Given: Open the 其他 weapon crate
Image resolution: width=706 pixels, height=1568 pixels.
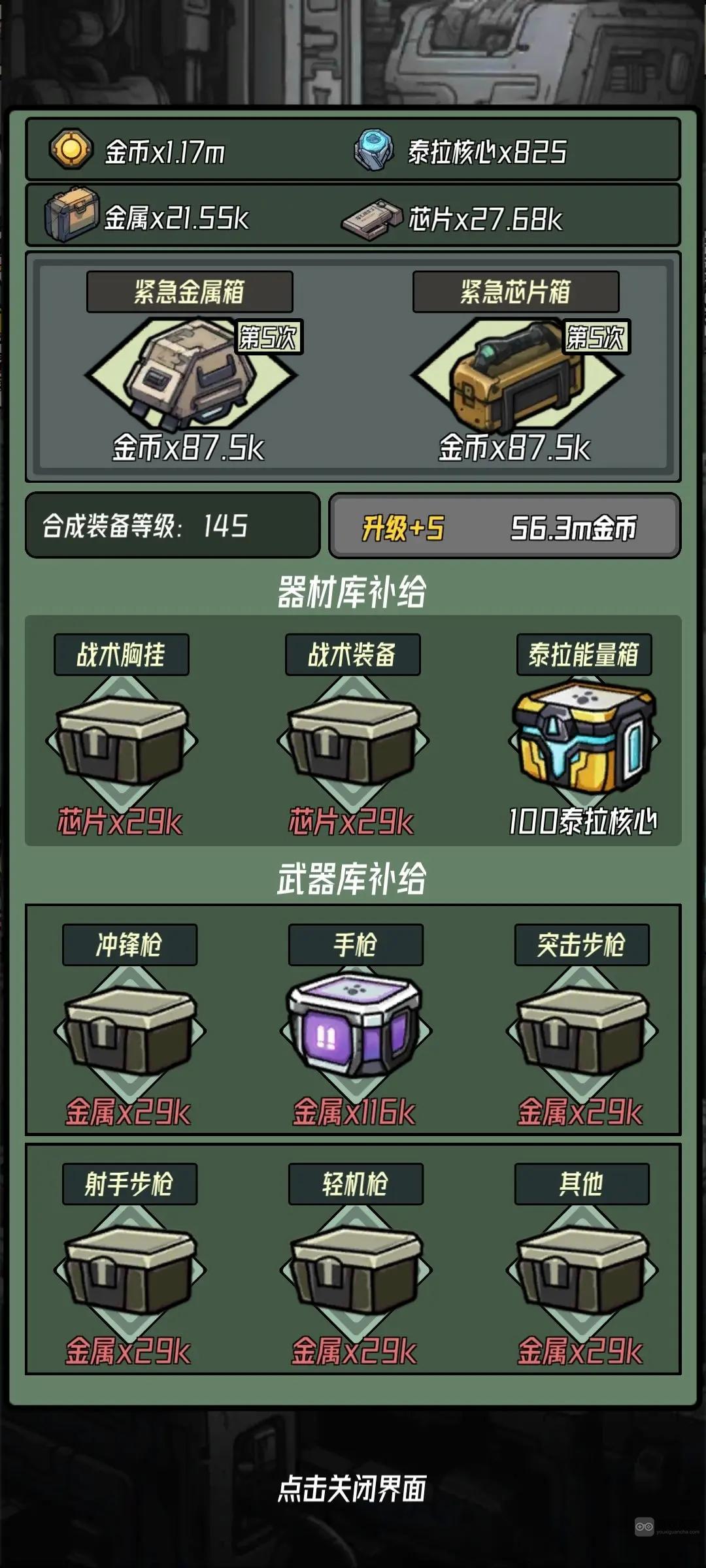Looking at the screenshot, I should pyautogui.click(x=582, y=1269).
